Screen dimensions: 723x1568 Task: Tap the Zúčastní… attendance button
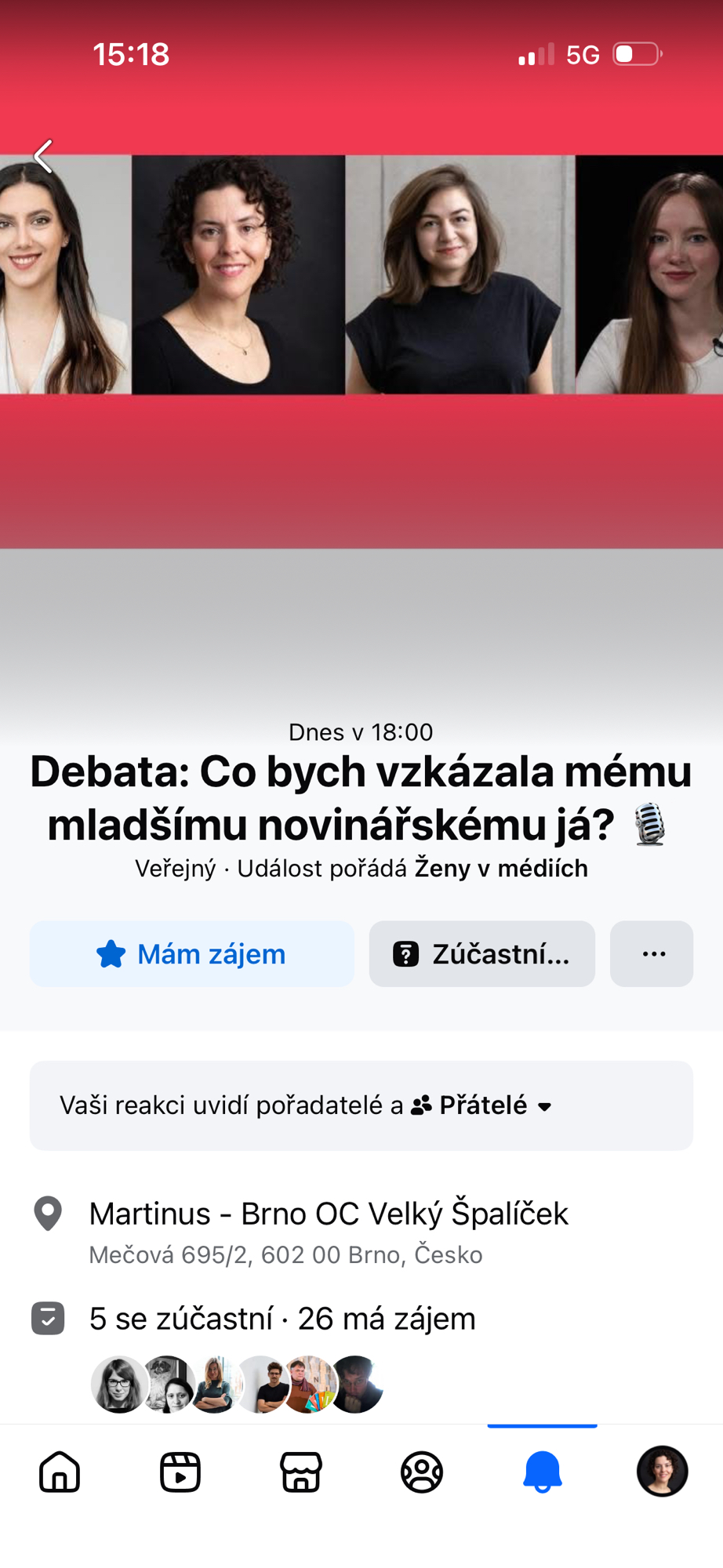tap(481, 954)
